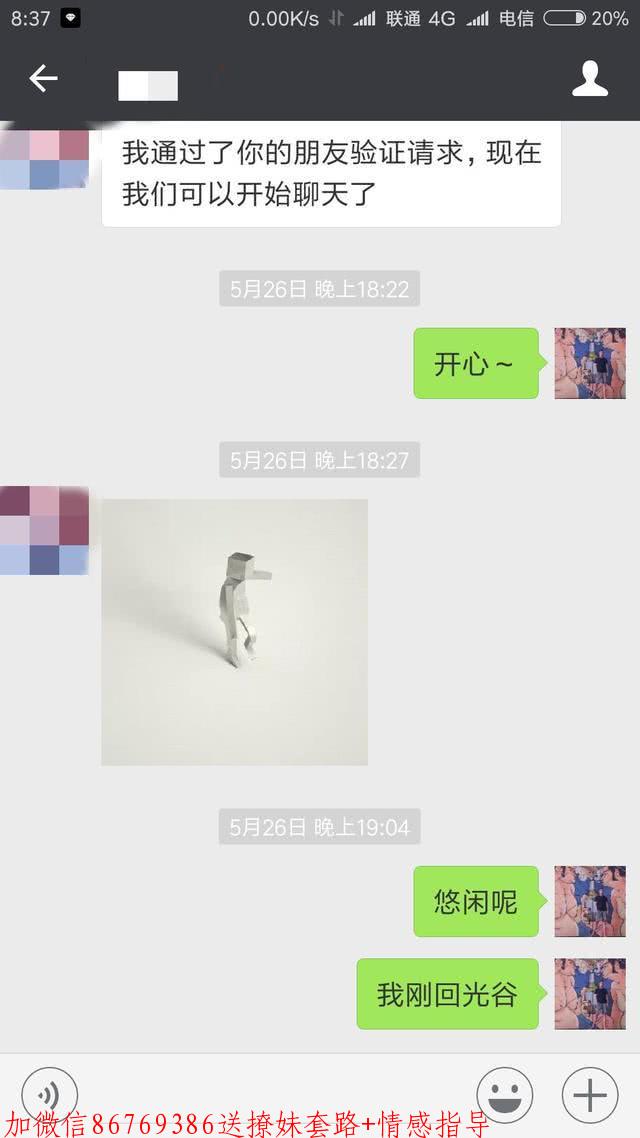Go back to the chat list

[43, 79]
